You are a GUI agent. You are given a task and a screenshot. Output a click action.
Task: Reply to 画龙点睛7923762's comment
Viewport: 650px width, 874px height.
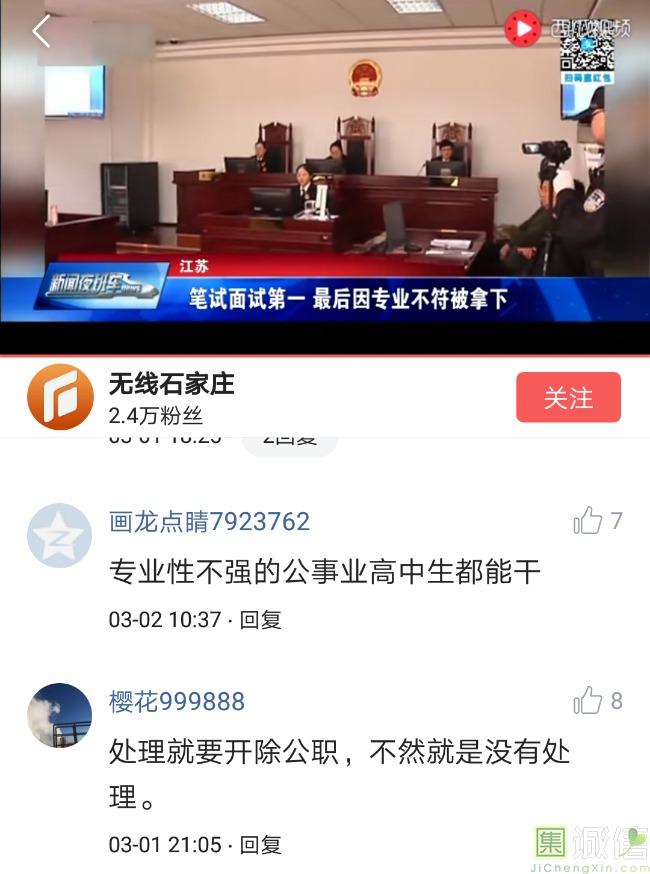point(261,620)
